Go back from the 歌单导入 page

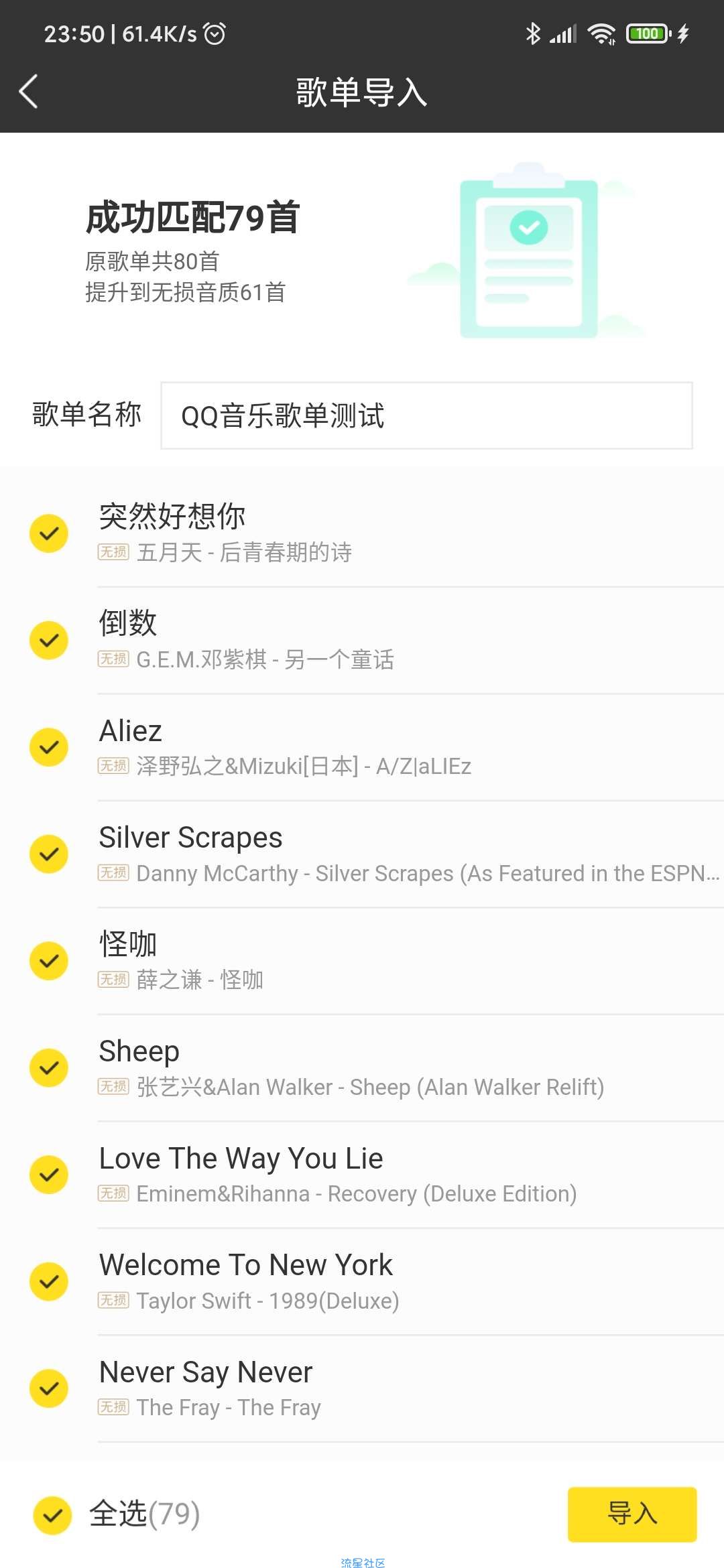pos(28,92)
